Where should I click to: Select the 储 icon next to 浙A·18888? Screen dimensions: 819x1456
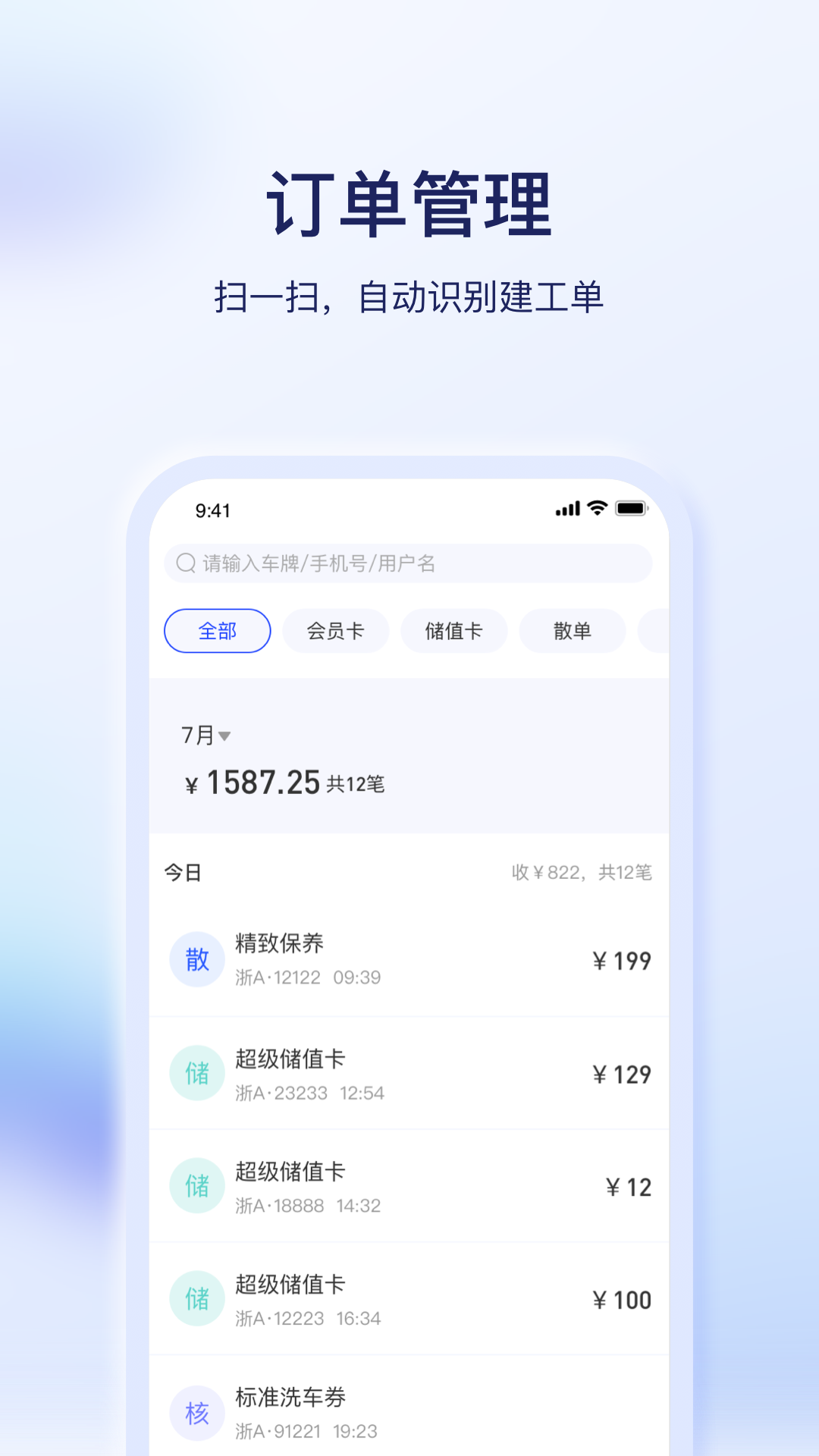point(196,1185)
